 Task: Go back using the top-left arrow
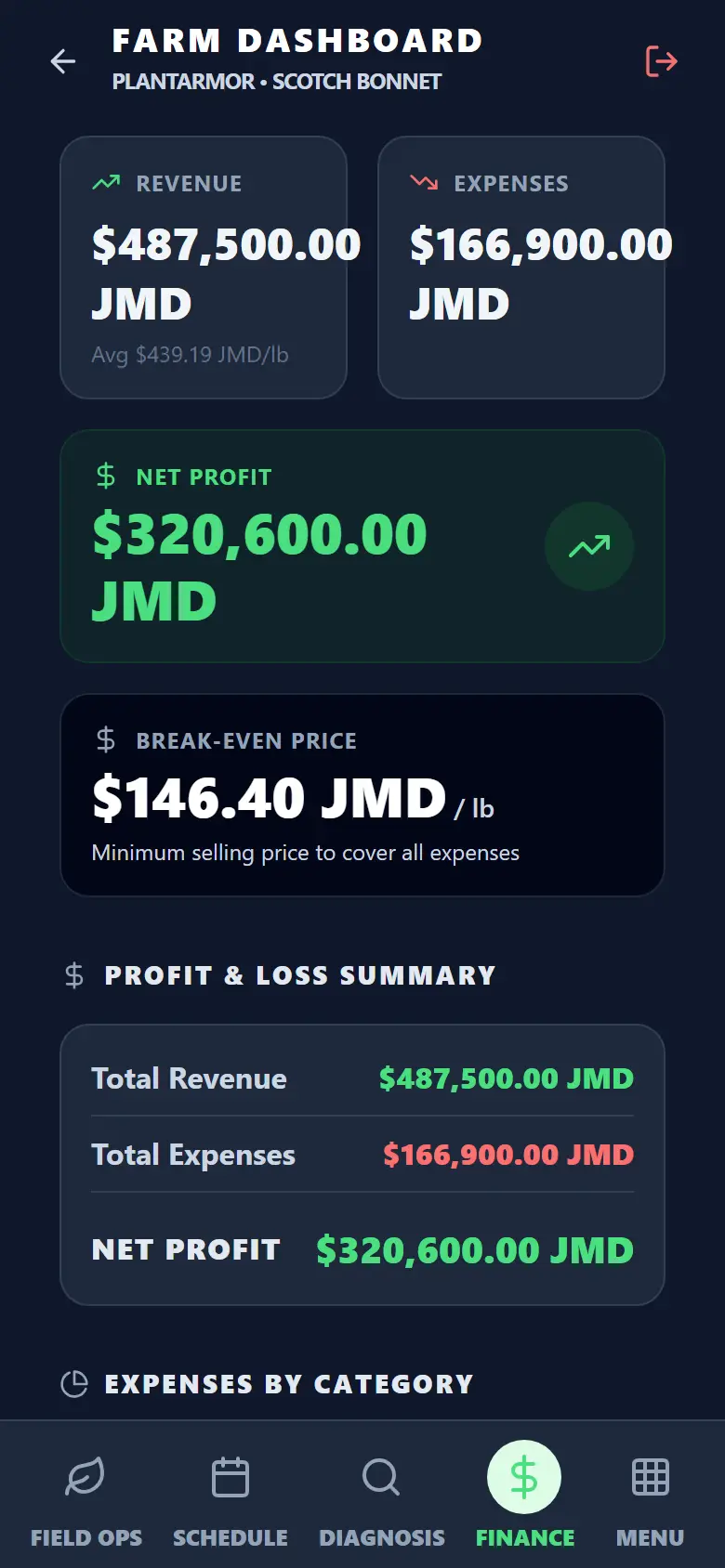point(63,61)
